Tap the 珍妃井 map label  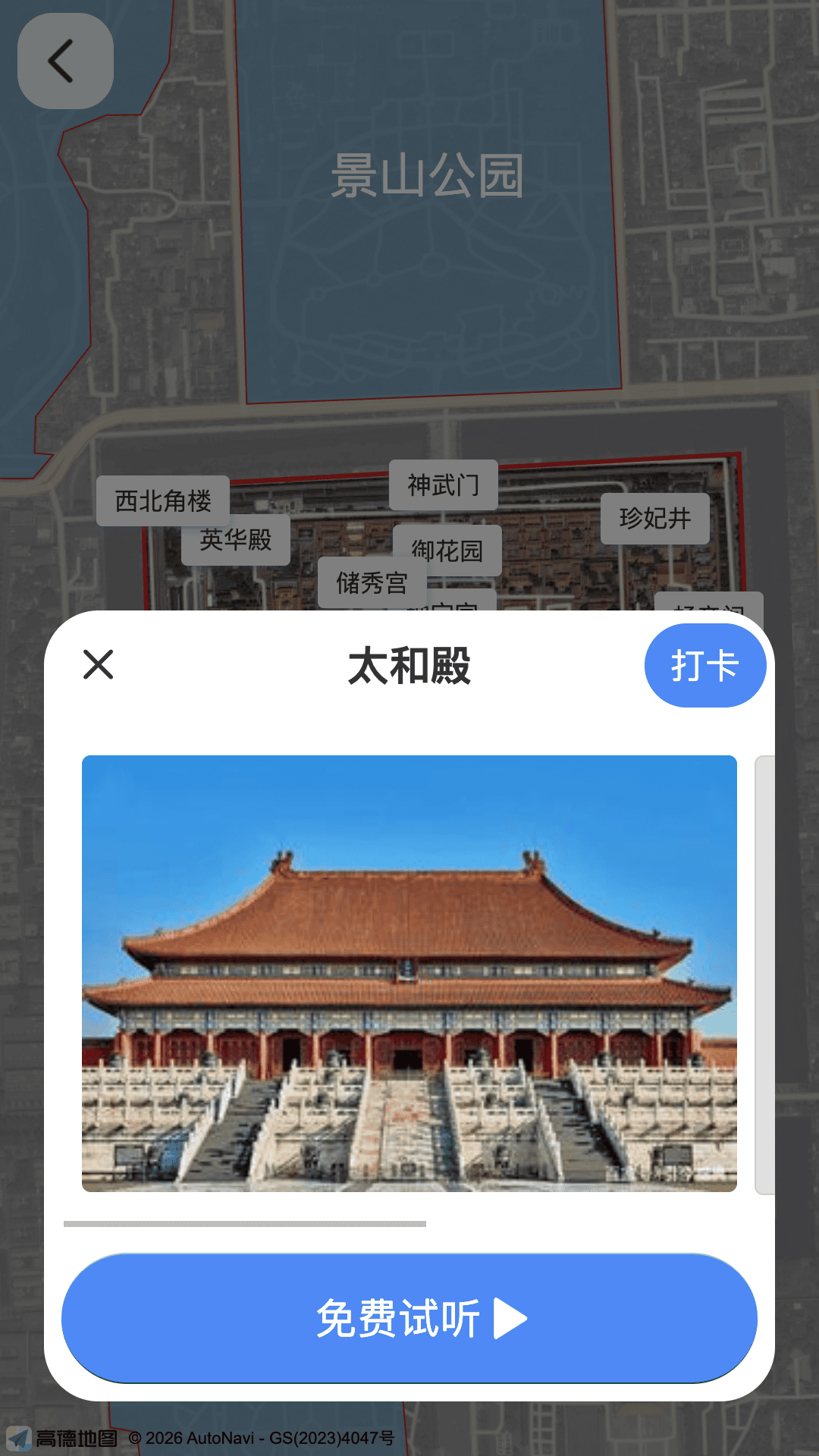pos(657,519)
